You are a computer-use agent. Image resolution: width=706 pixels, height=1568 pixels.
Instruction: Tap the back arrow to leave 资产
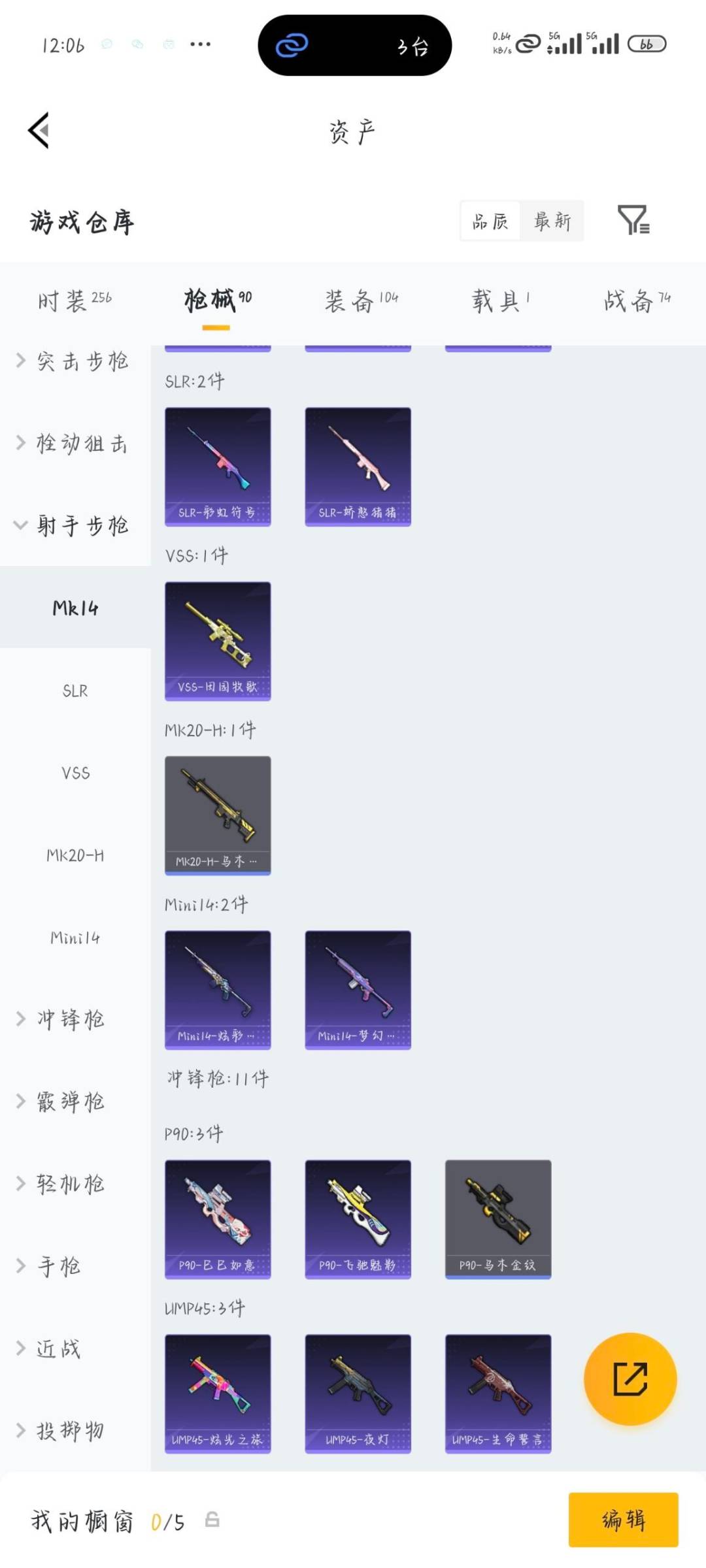pos(39,131)
